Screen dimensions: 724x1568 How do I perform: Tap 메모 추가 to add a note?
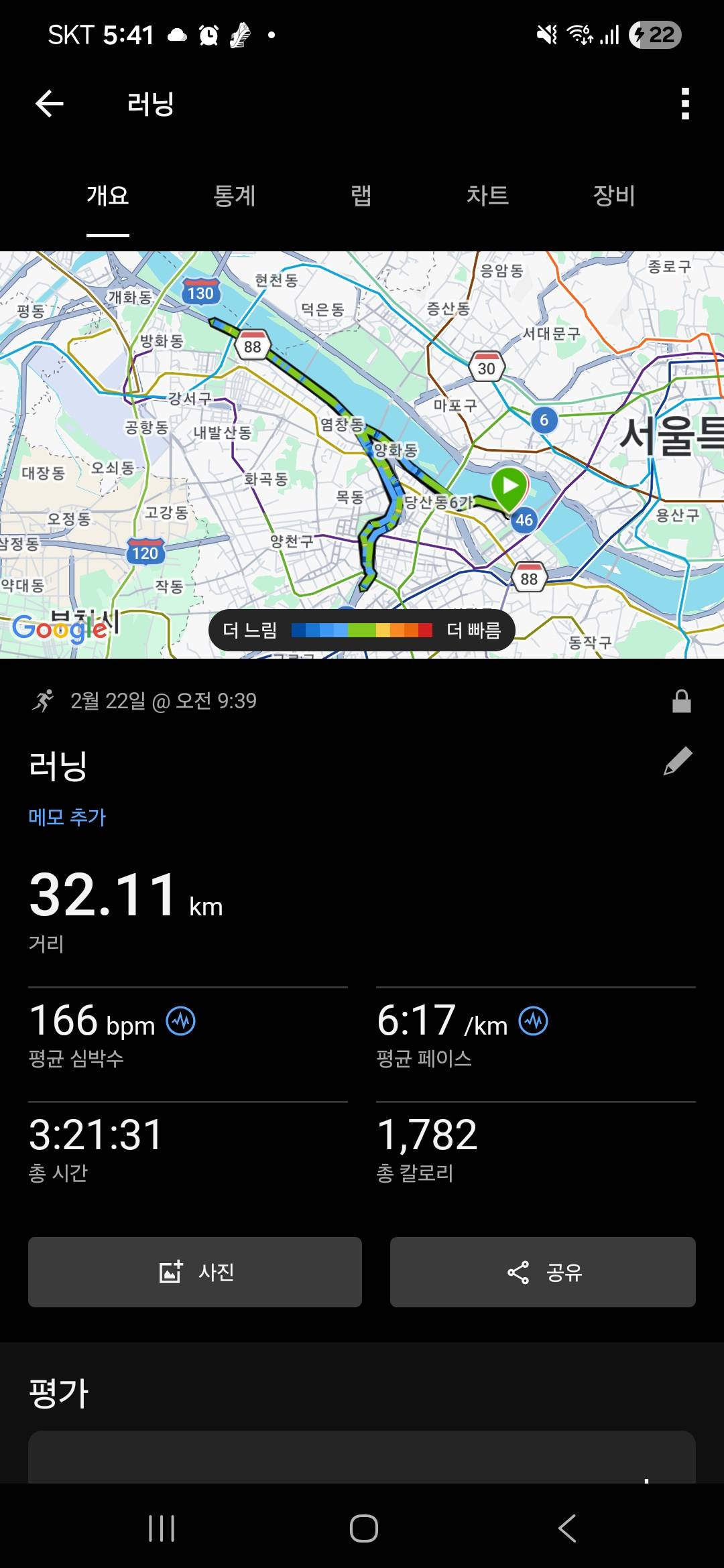click(x=68, y=817)
